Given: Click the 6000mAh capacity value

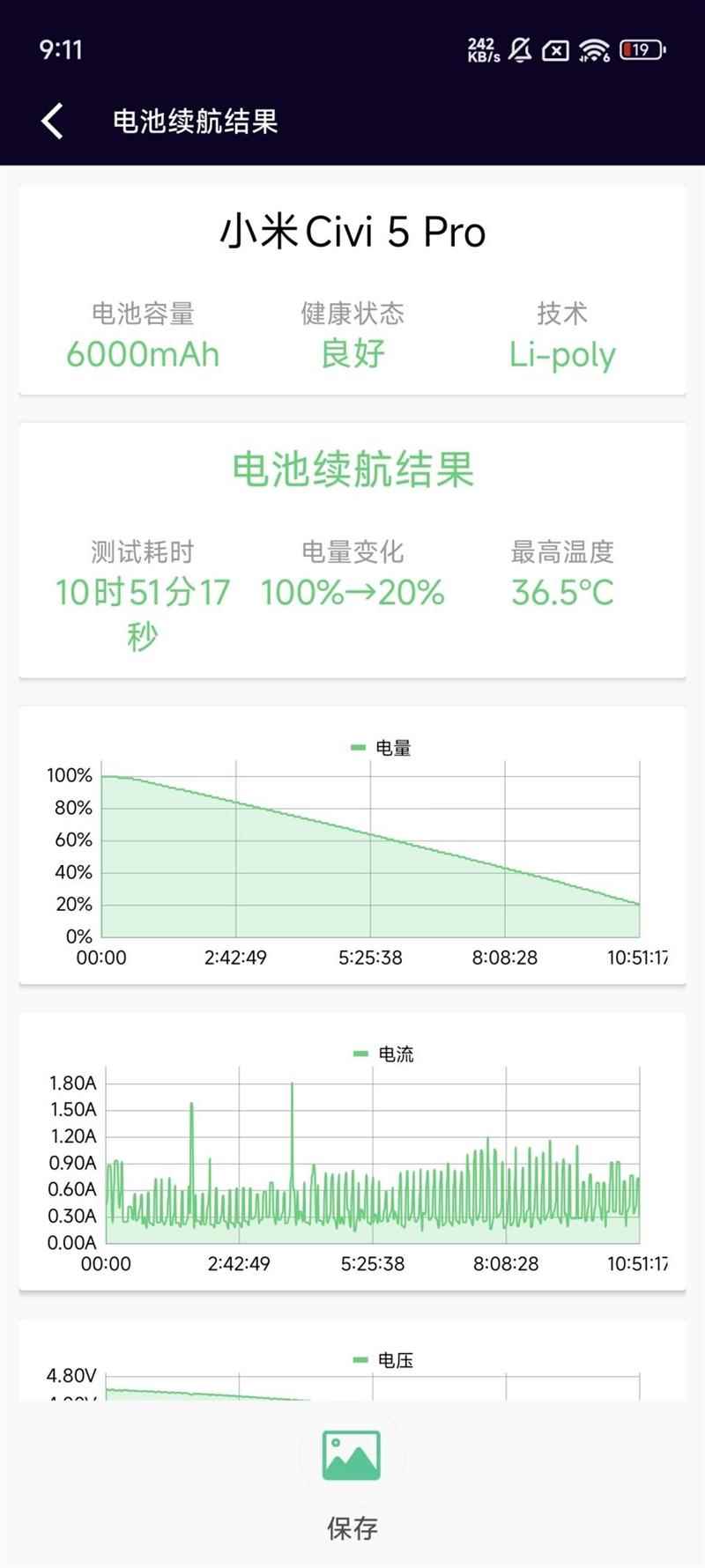Looking at the screenshot, I should tap(144, 355).
